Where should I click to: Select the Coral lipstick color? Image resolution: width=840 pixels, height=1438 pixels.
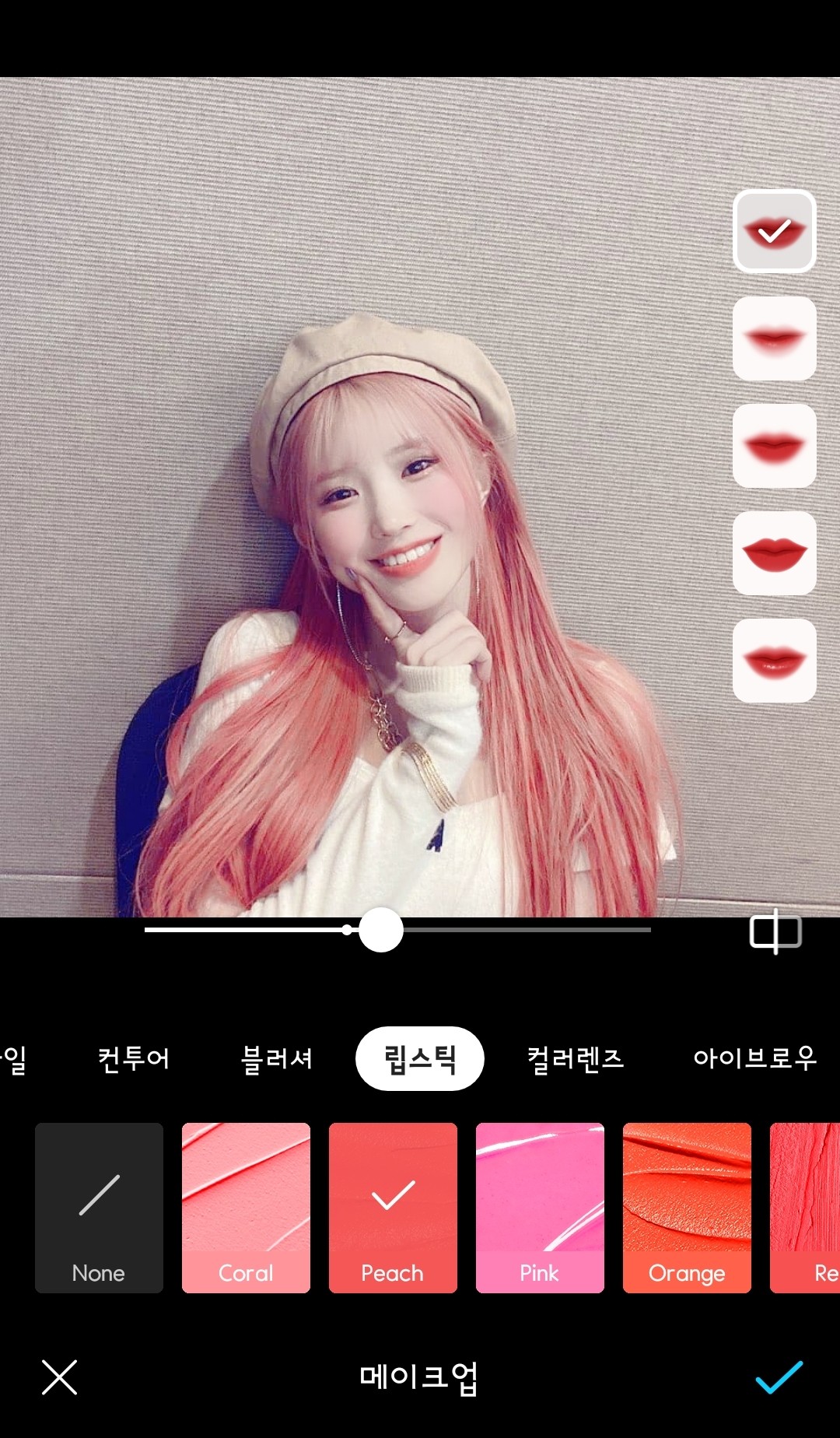246,1207
